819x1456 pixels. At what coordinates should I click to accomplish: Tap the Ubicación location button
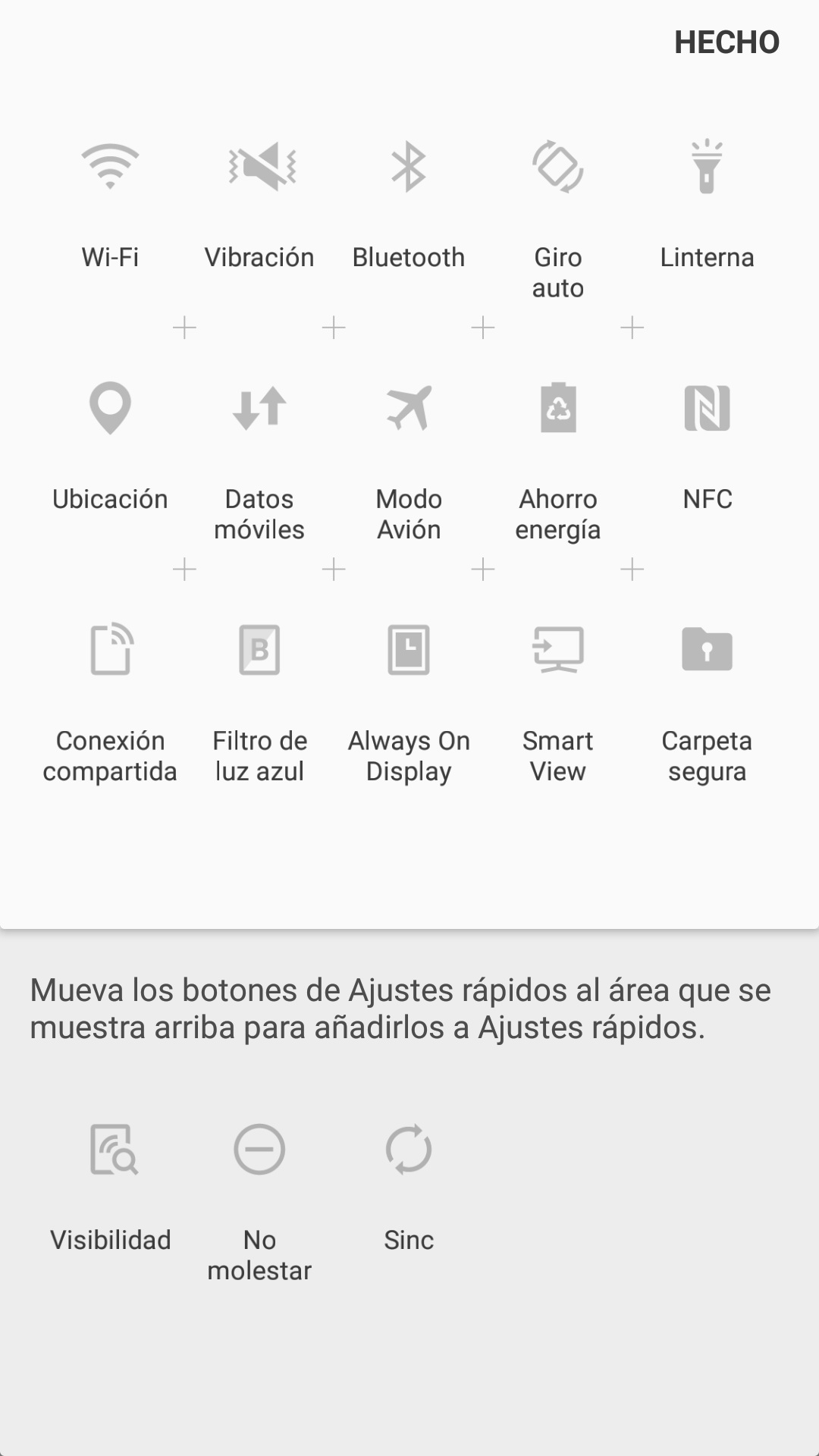110,408
